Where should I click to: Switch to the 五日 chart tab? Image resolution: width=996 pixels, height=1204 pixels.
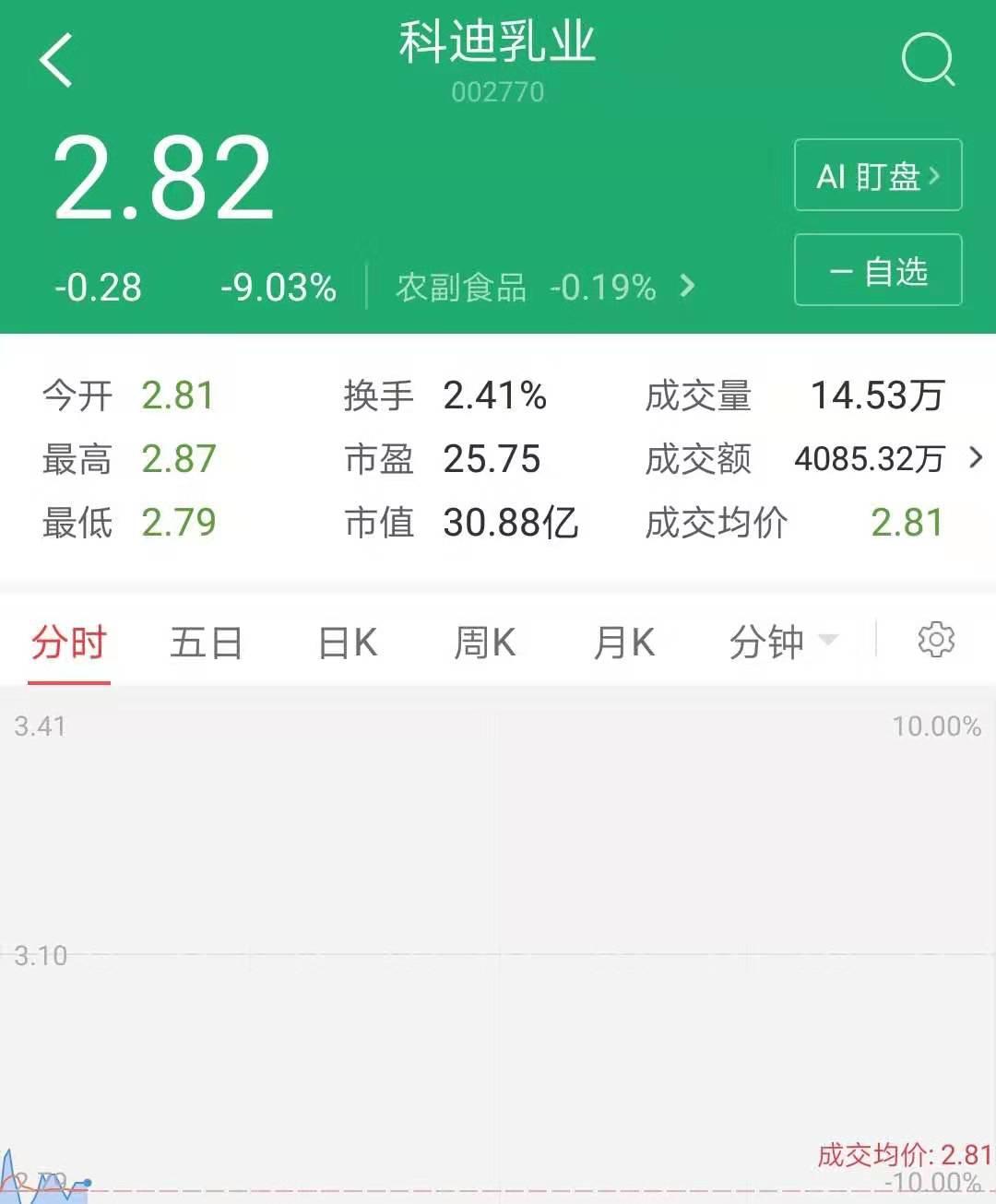(207, 643)
